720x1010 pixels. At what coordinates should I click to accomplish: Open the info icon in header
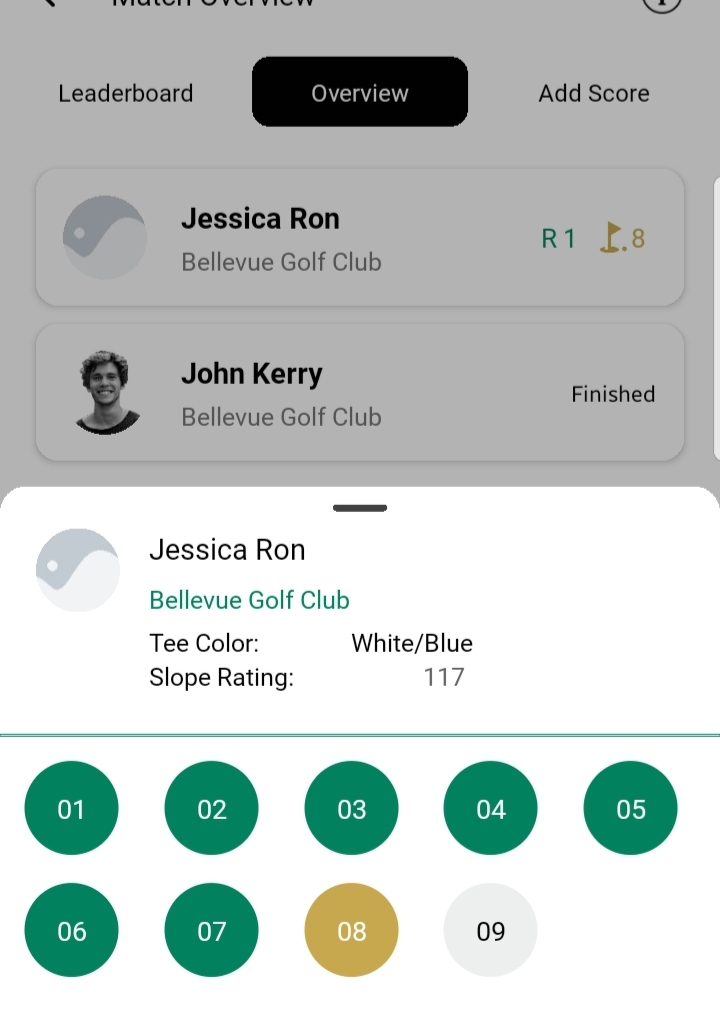tap(661, 3)
